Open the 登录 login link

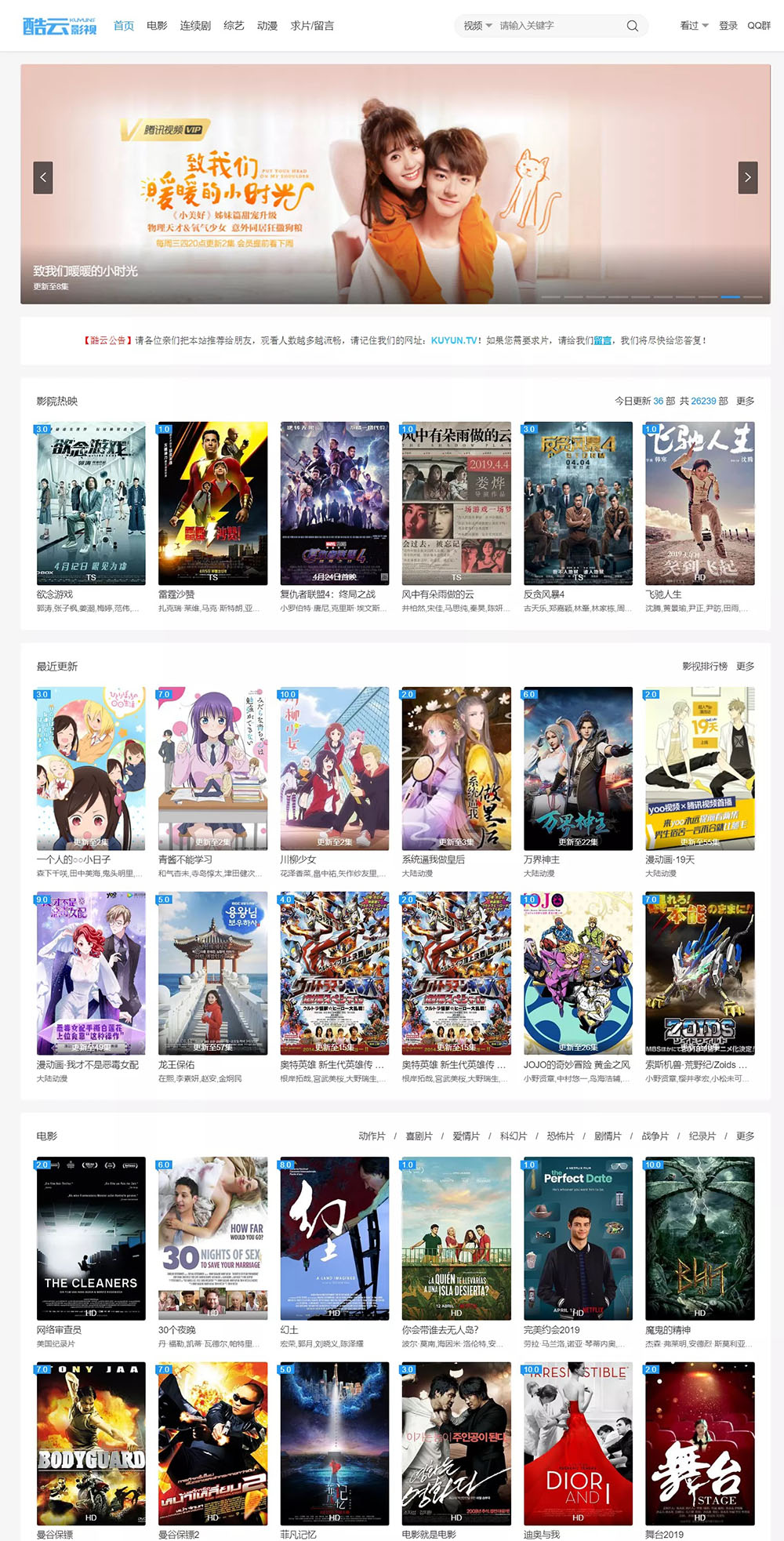tap(728, 26)
